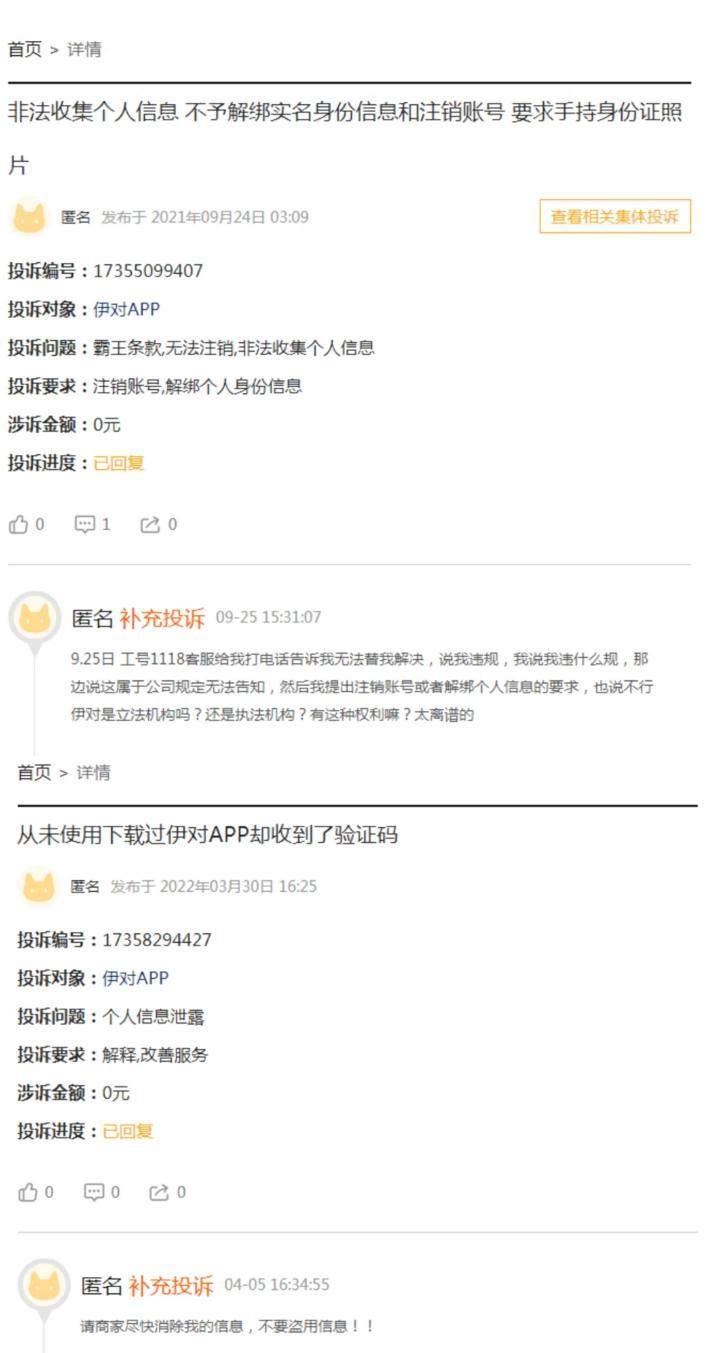View related collective complaints (查看相关集体投诉)
709x1353 pixels.
(x=615, y=216)
